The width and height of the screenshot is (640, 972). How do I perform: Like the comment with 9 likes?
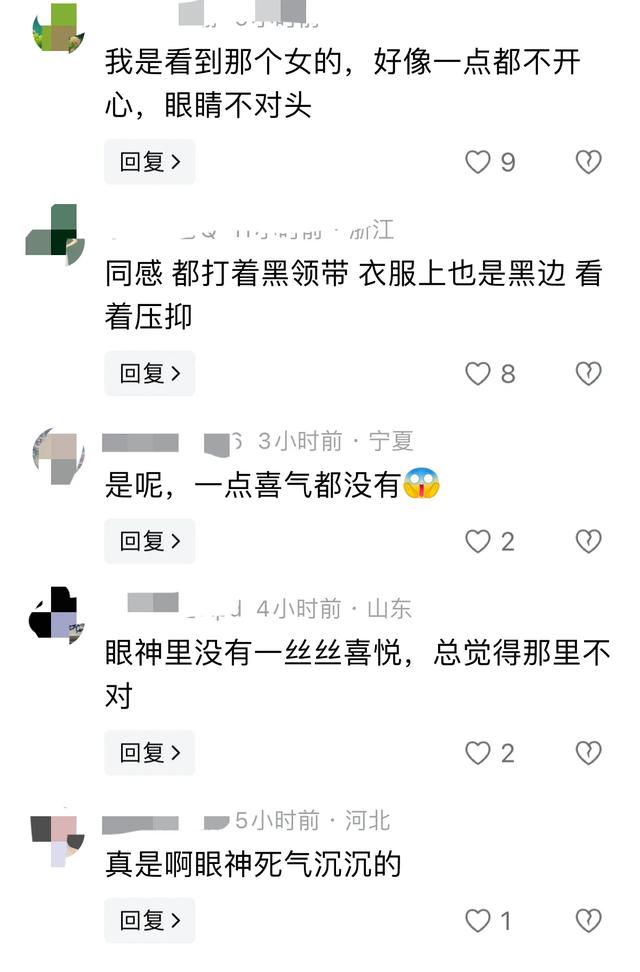click(479, 162)
